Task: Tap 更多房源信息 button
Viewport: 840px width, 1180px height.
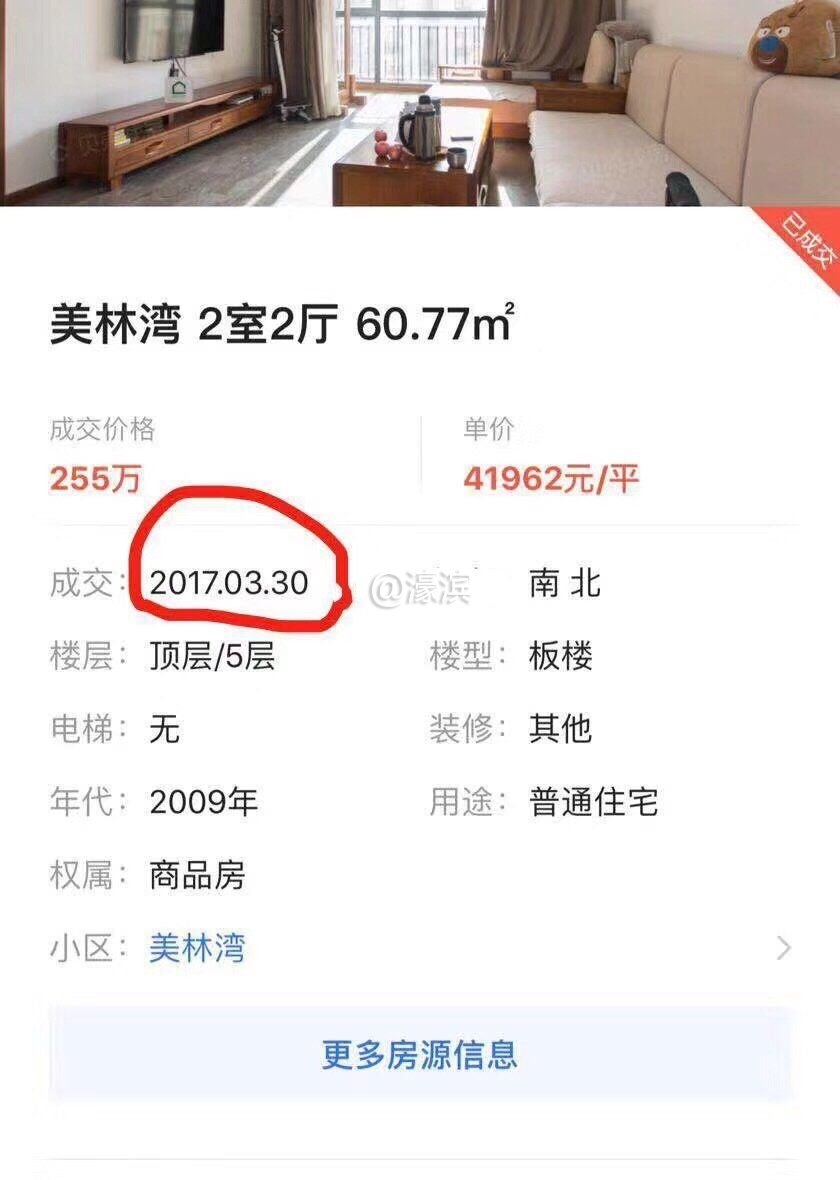Action: [x=420, y=1054]
